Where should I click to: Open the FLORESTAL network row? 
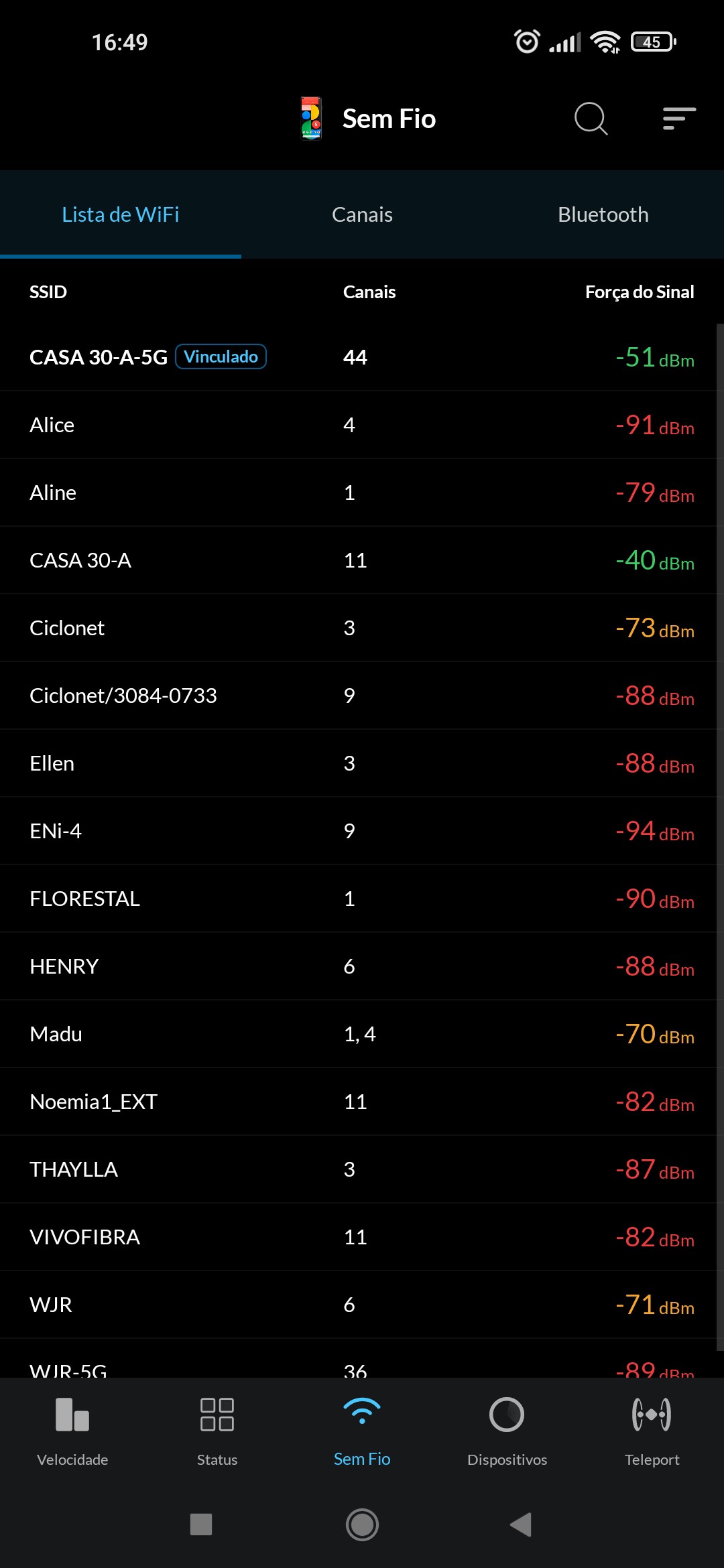pyautogui.click(x=362, y=899)
